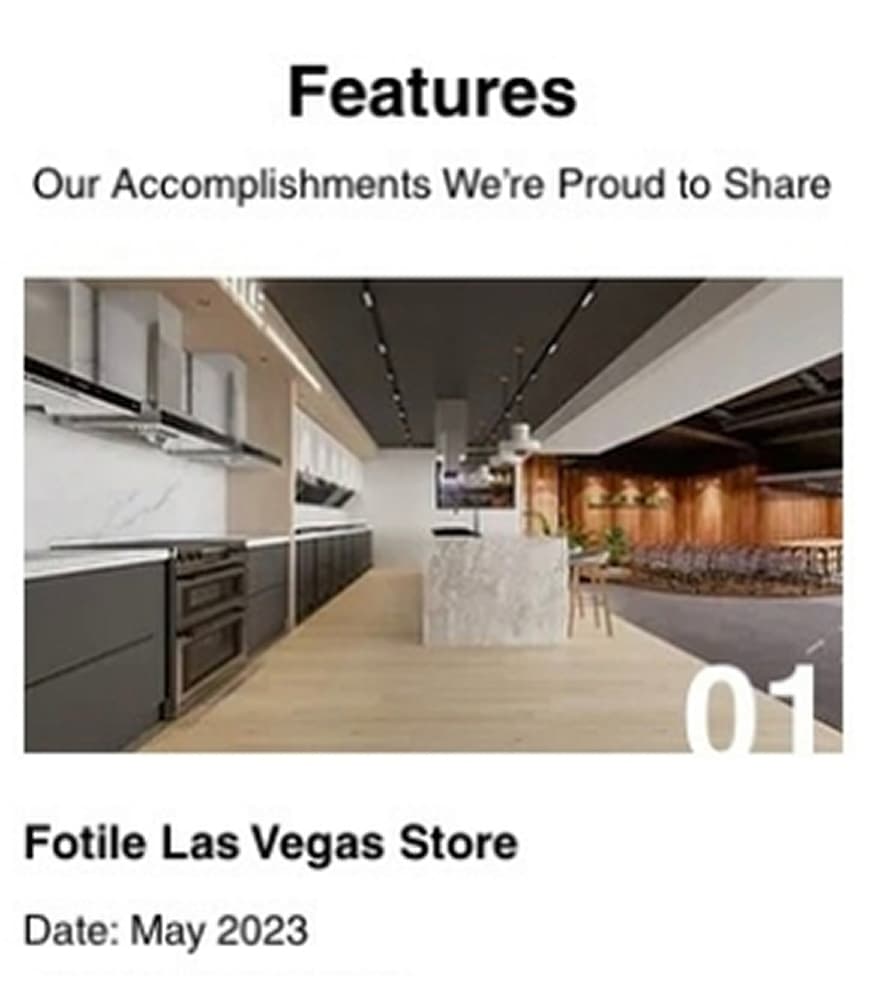Viewport: 870px width, 984px height.
Task: Open the Fotile Las Vegas Store project image
Action: pos(433,515)
